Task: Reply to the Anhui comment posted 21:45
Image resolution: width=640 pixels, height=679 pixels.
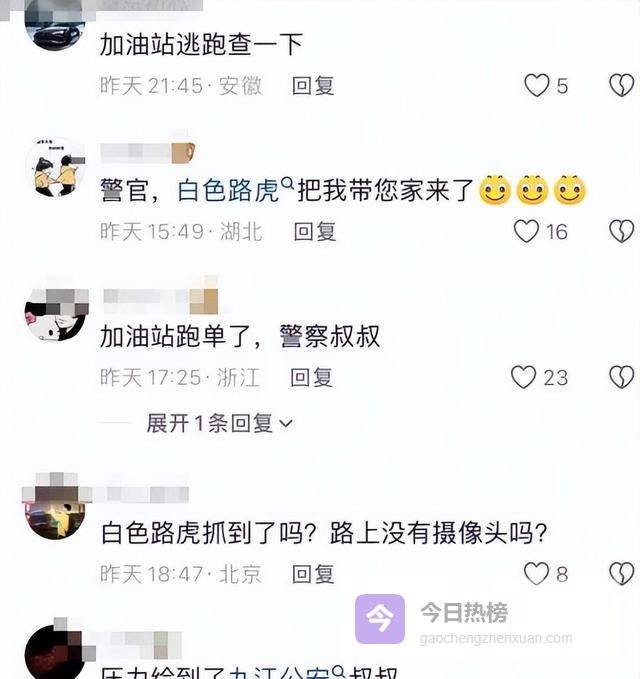Action: pyautogui.click(x=312, y=86)
